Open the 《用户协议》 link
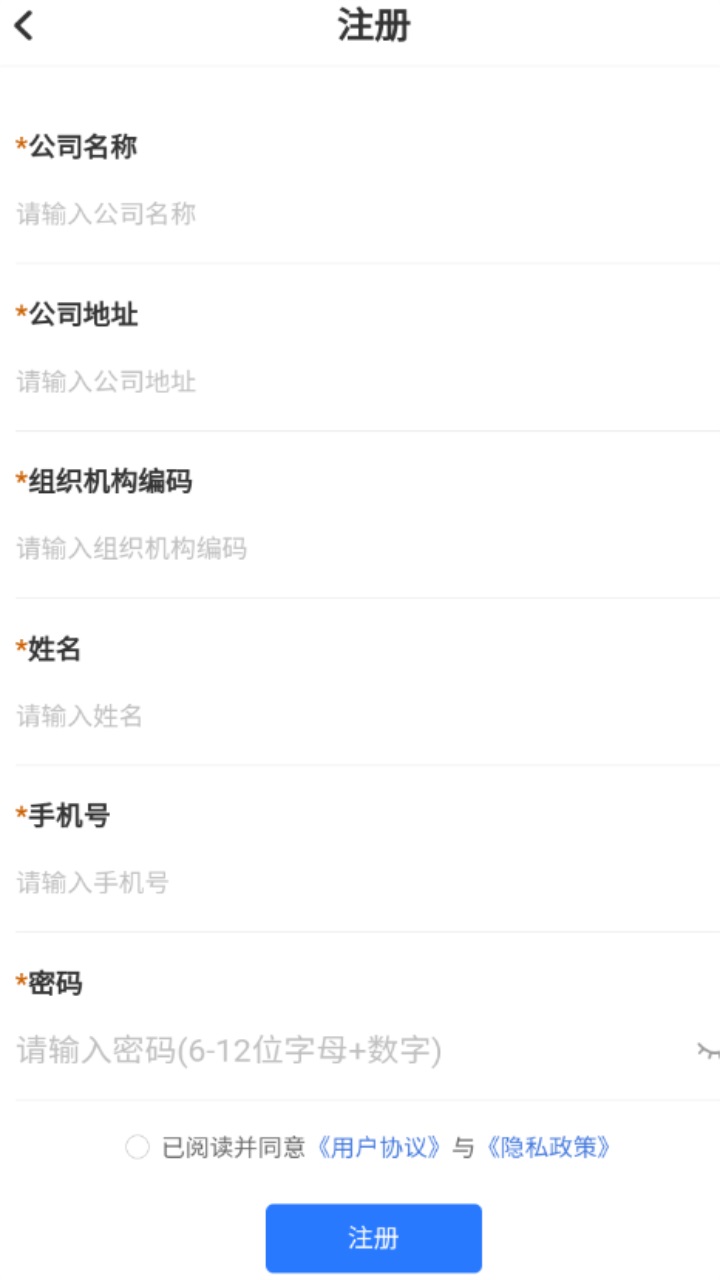Image resolution: width=720 pixels, height=1280 pixels. (378, 1147)
